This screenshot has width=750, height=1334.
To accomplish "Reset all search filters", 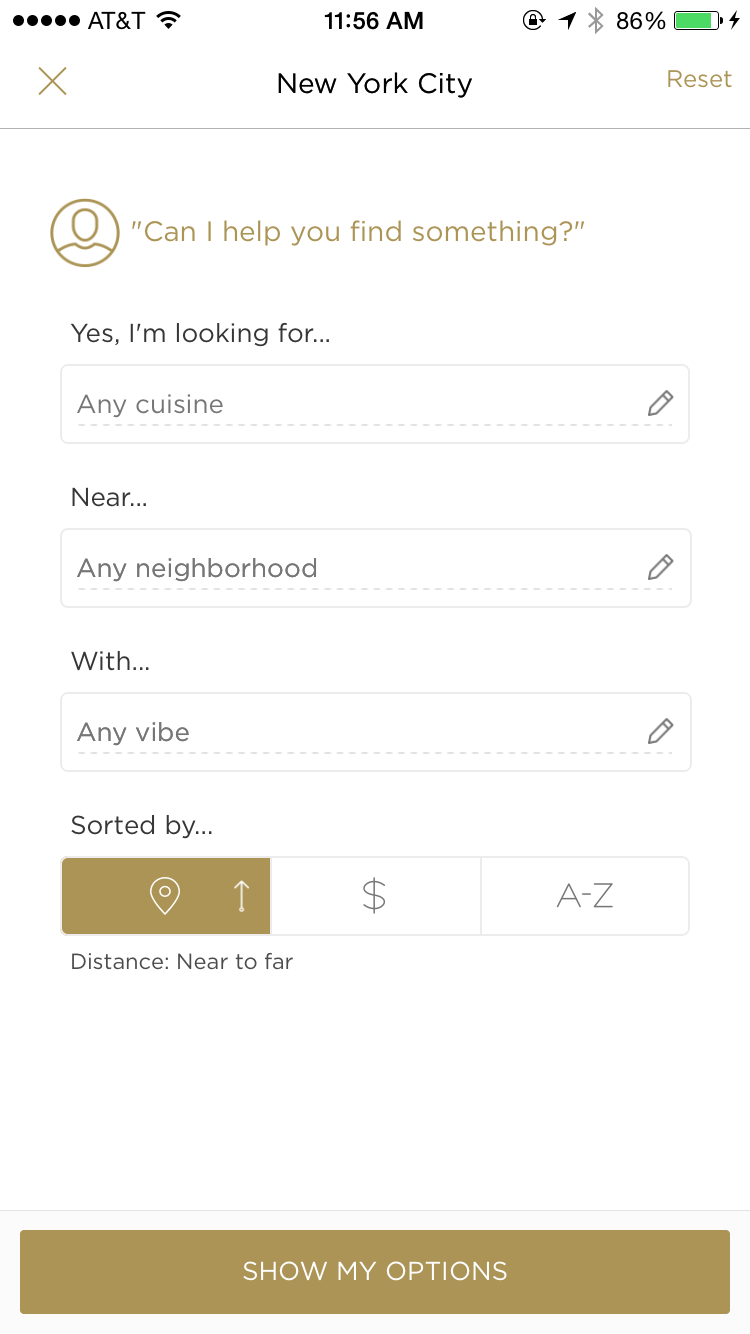I will 699,80.
